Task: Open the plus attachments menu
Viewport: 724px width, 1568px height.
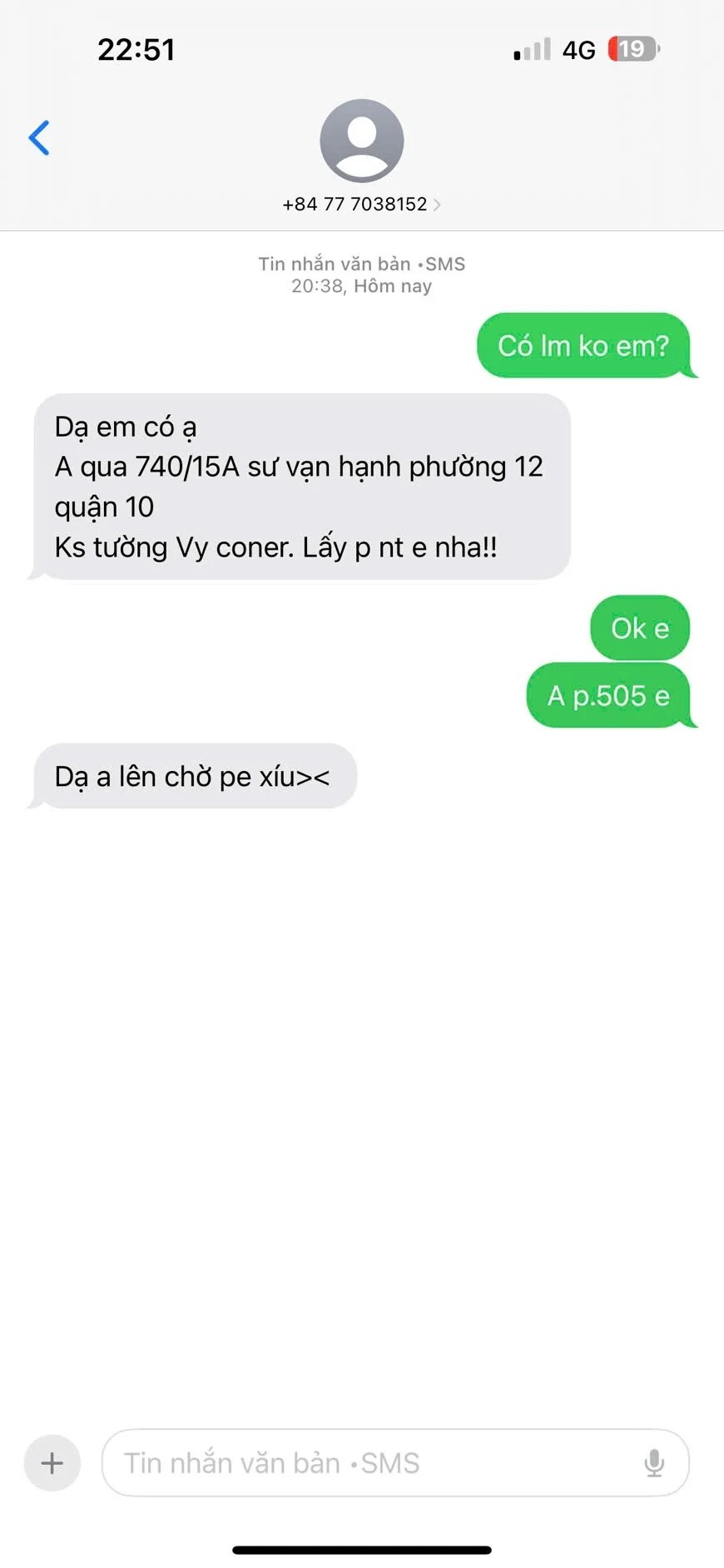Action: [52, 1462]
